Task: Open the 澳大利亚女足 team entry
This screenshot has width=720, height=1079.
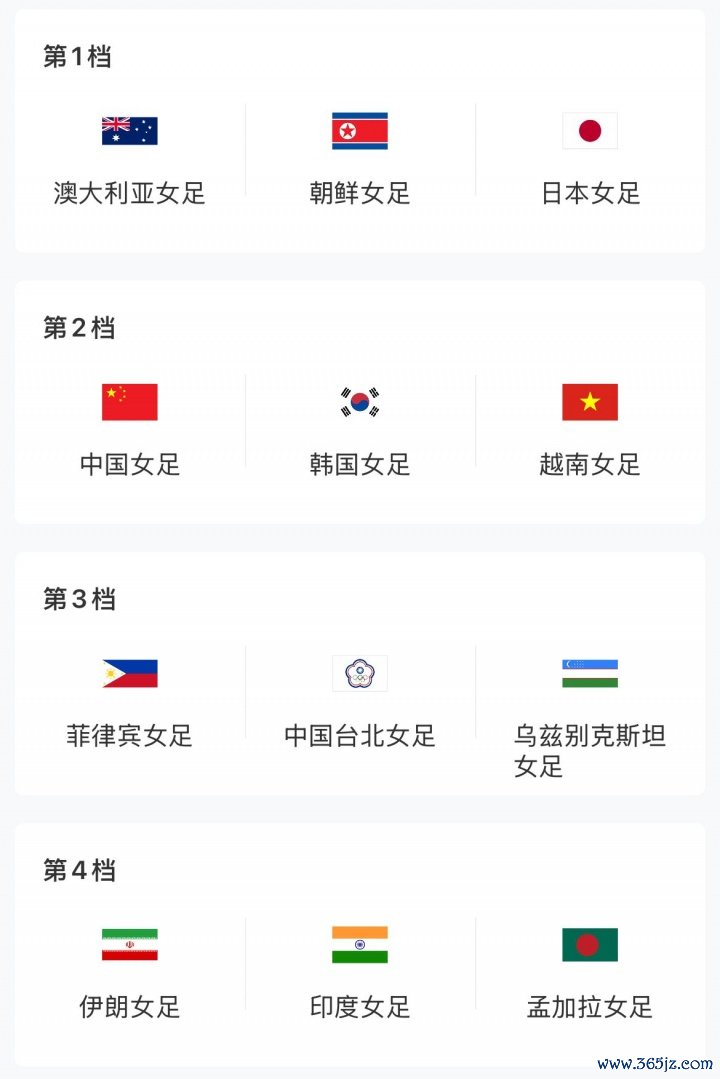Action: coord(130,160)
